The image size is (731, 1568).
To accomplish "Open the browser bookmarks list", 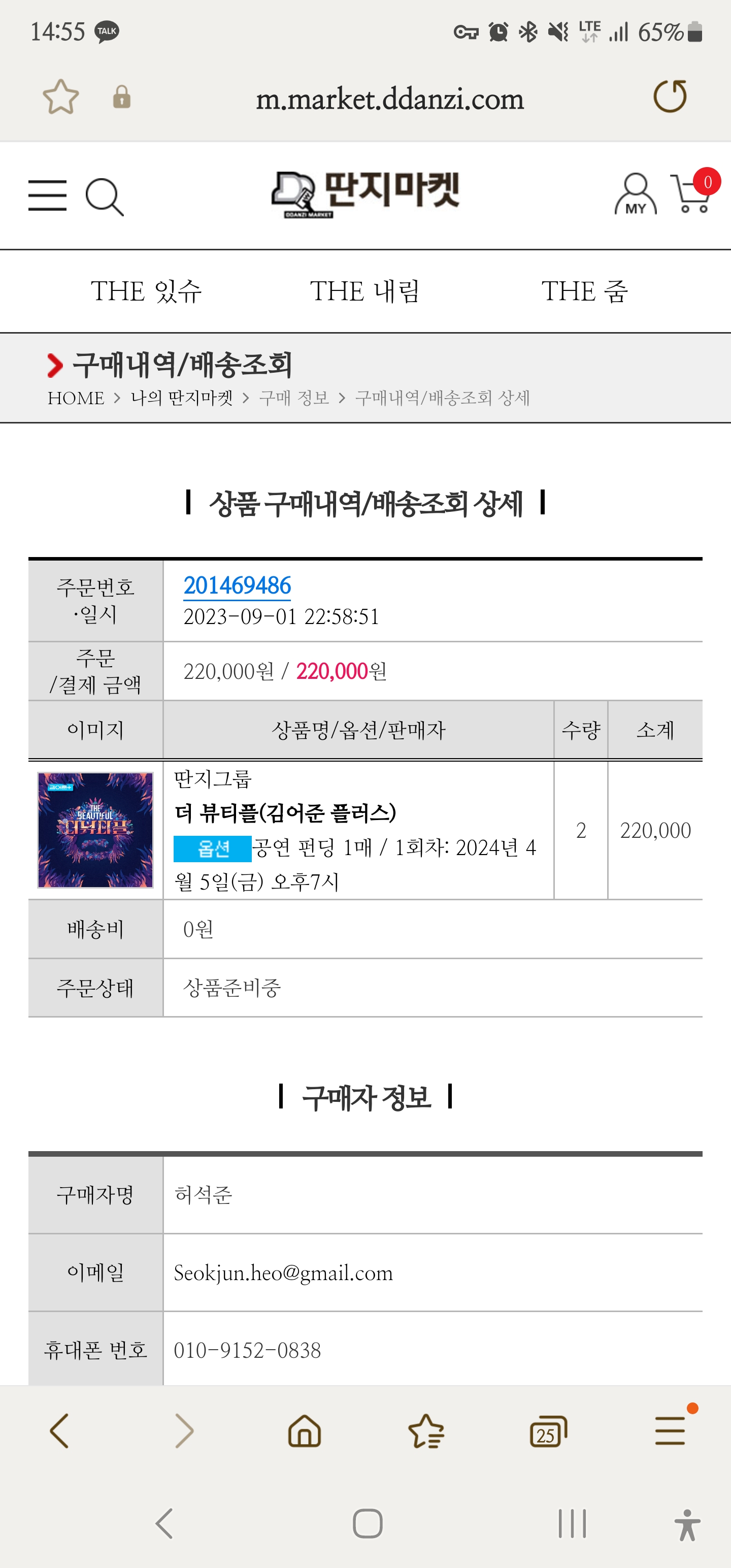I will [x=426, y=1430].
